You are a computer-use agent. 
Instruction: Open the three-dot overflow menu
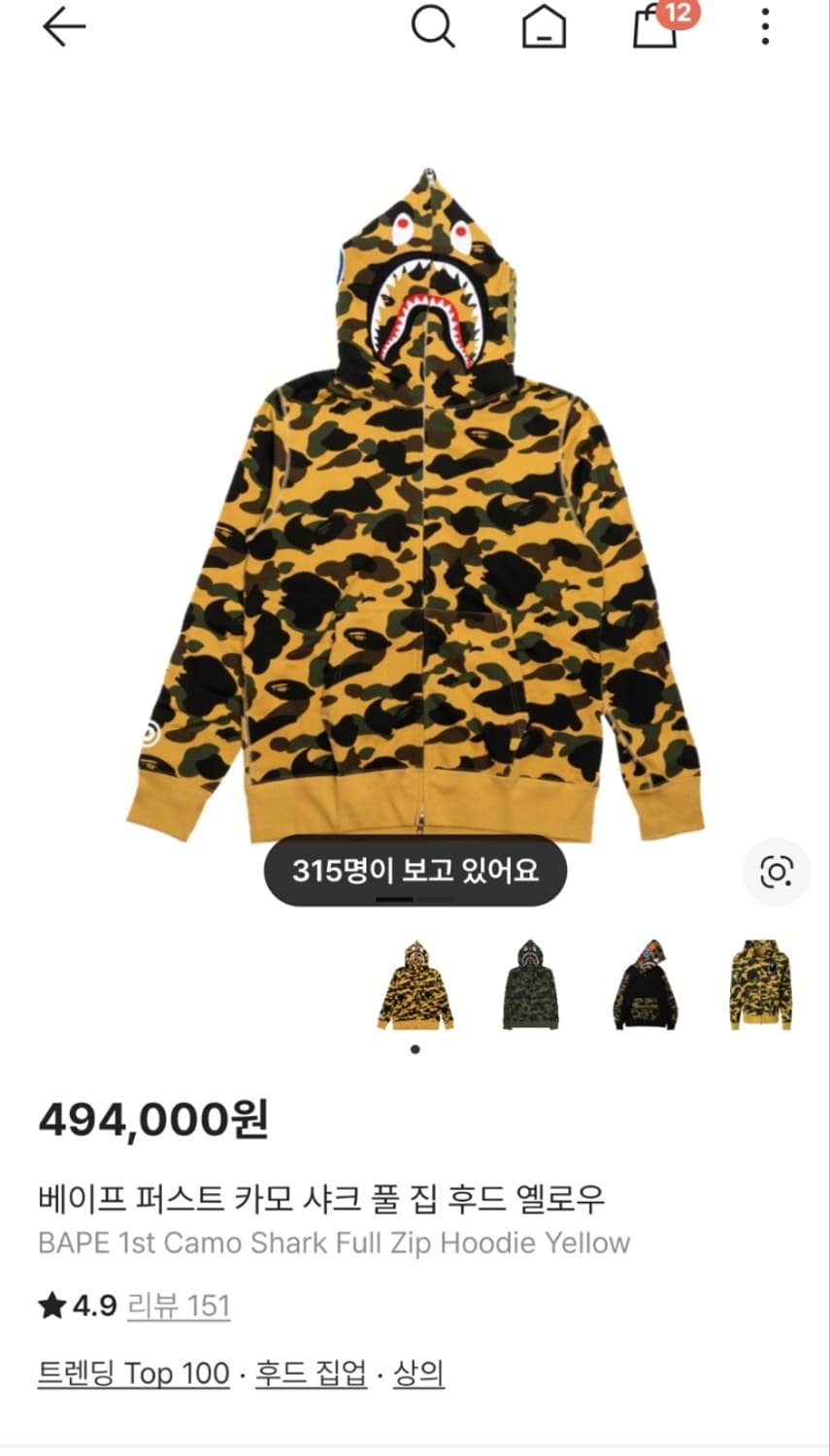pyautogui.click(x=764, y=29)
